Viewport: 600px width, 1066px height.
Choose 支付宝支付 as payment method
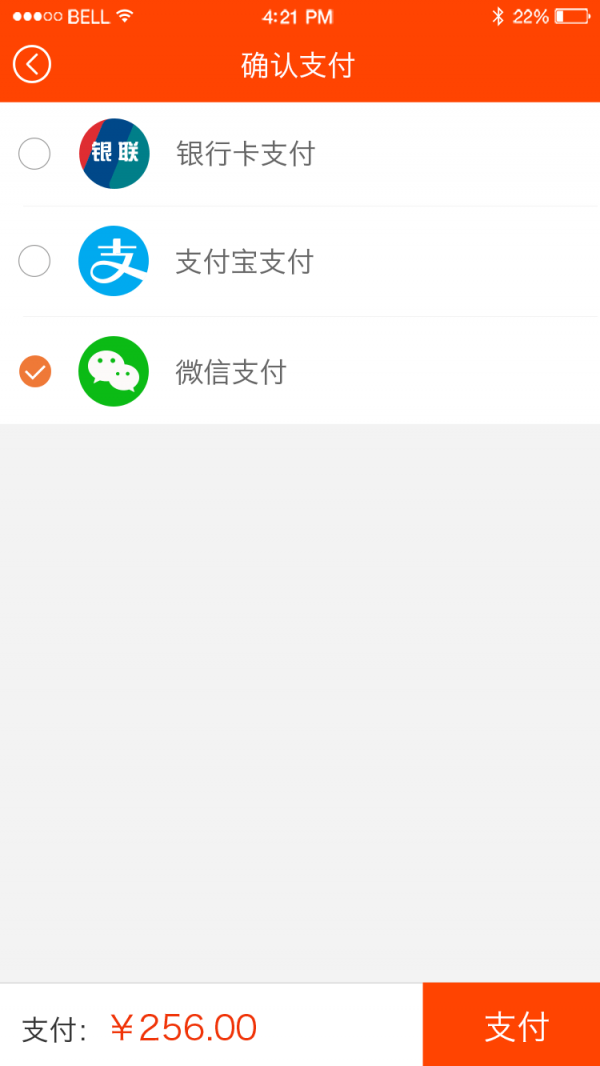35,261
